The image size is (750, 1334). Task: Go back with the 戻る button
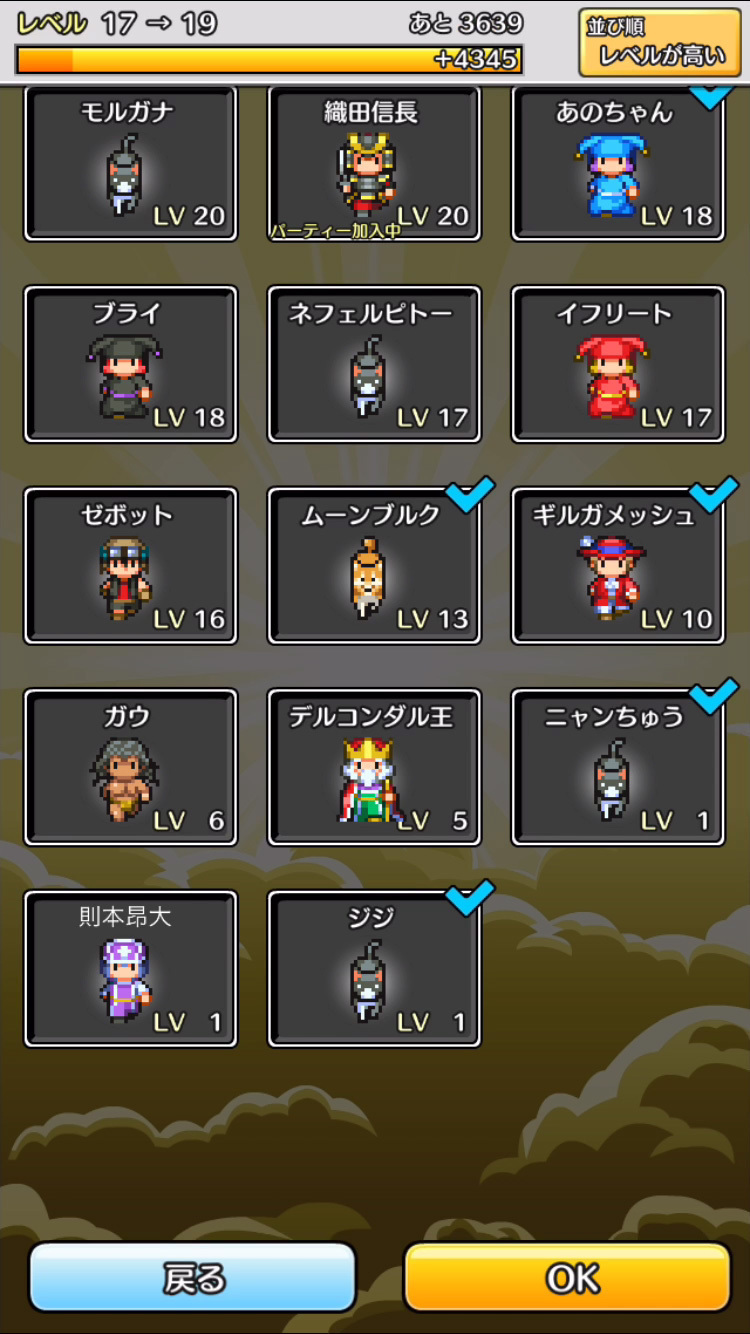point(192,1277)
